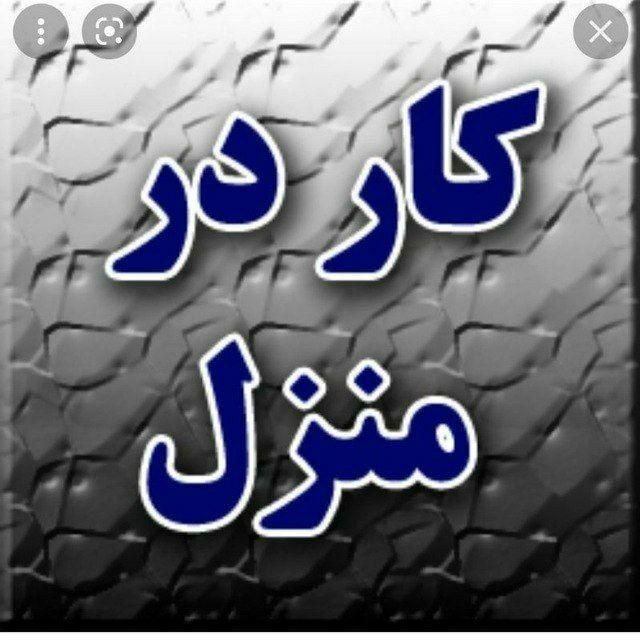Search this image with Lens

tap(108, 32)
